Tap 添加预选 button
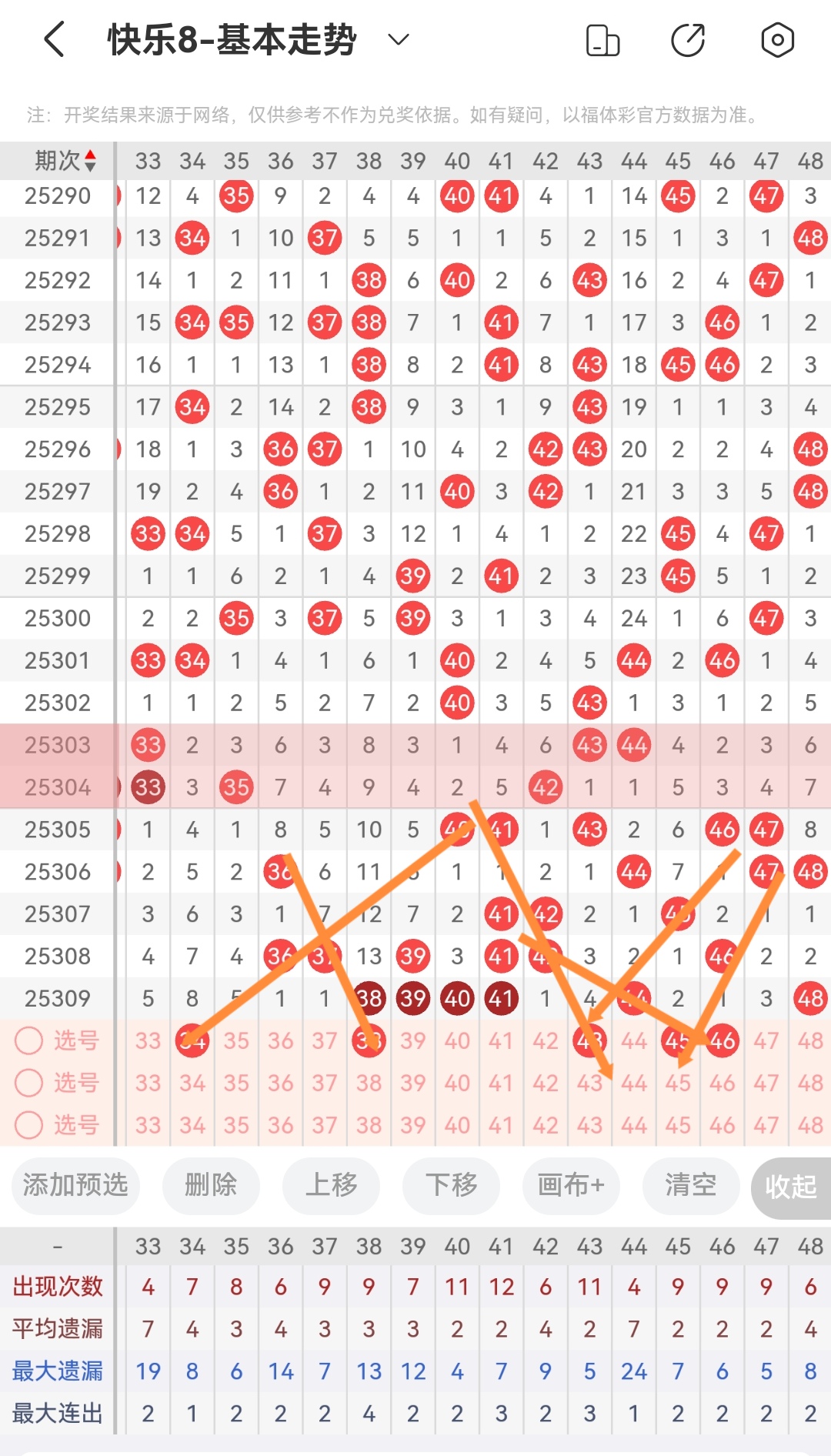831x1456 pixels. (75, 1185)
